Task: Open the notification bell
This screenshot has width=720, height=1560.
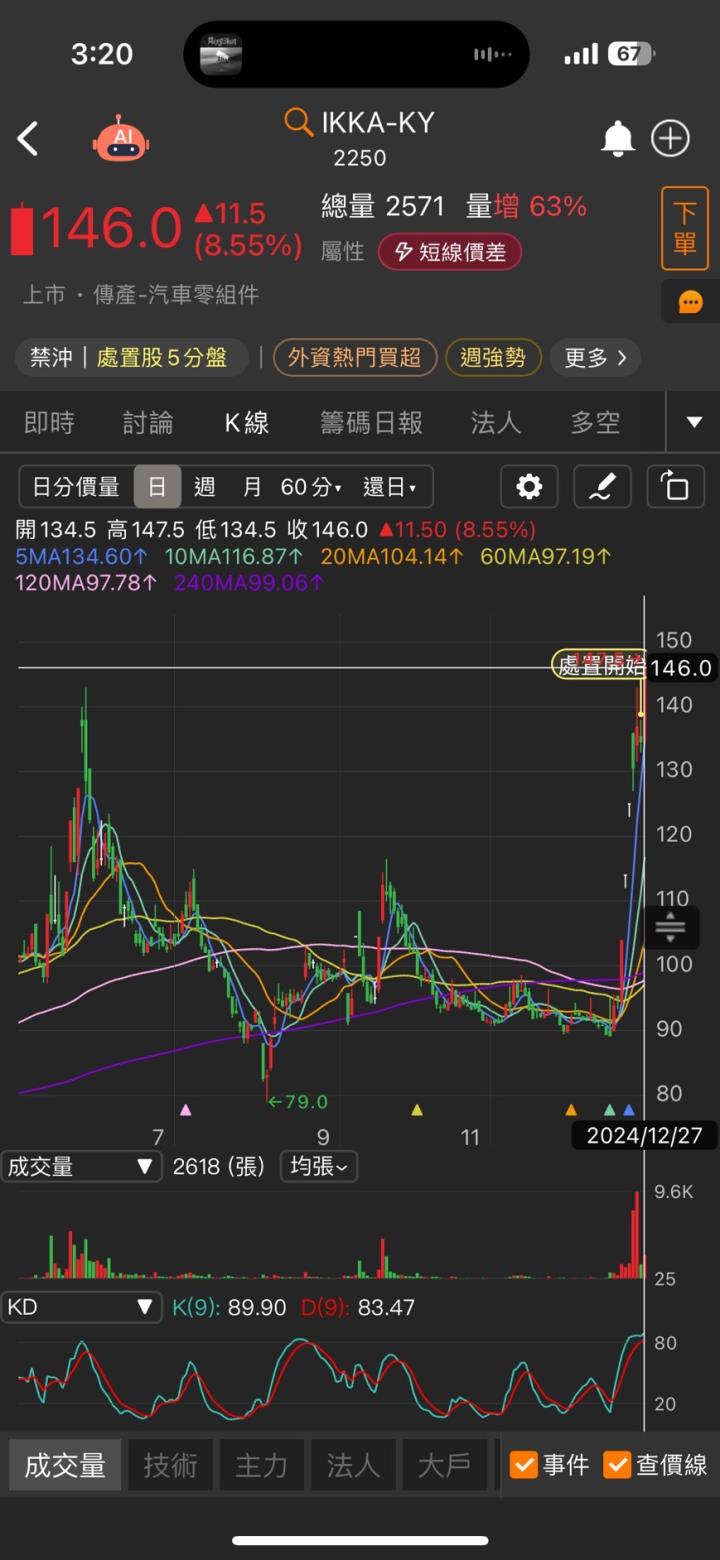Action: pos(617,138)
